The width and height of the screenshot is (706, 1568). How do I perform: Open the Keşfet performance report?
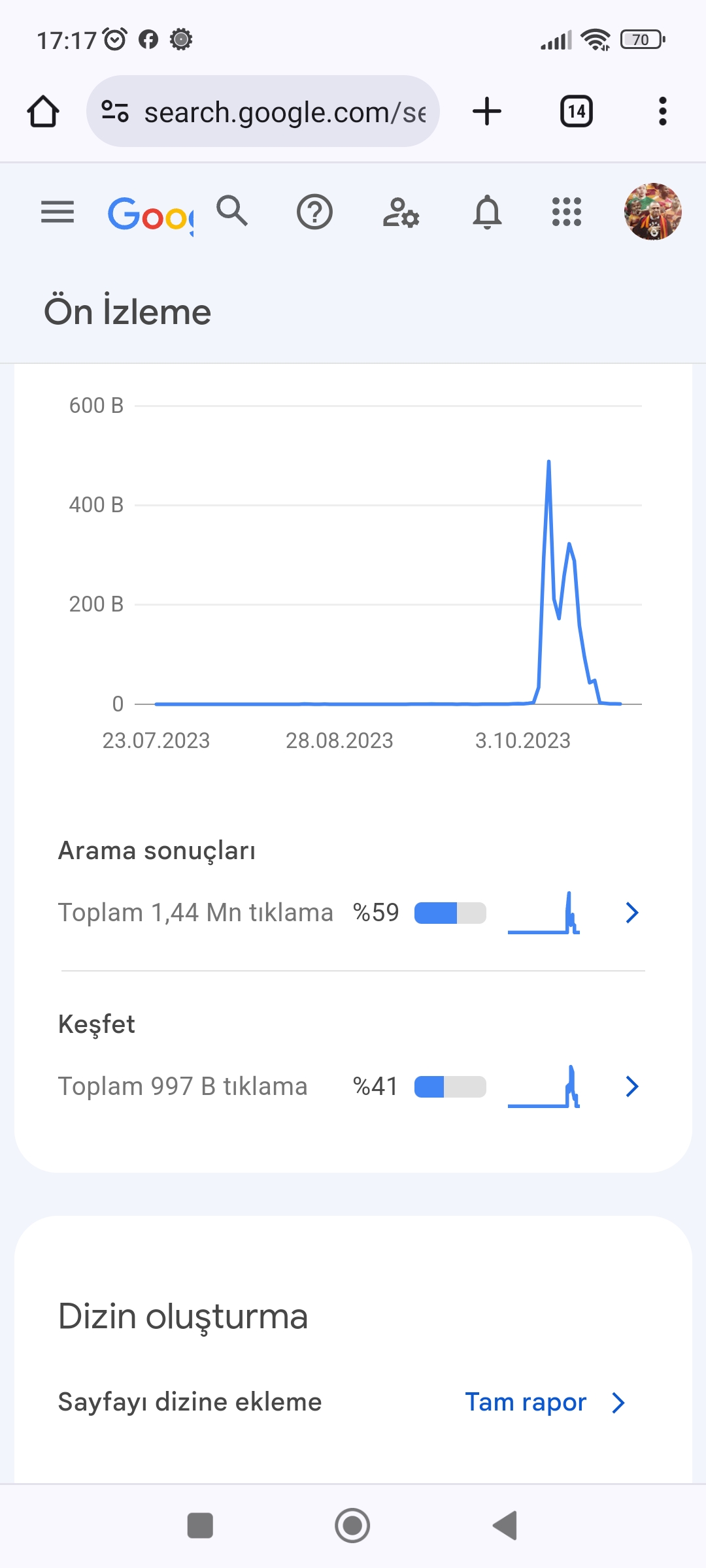631,1086
